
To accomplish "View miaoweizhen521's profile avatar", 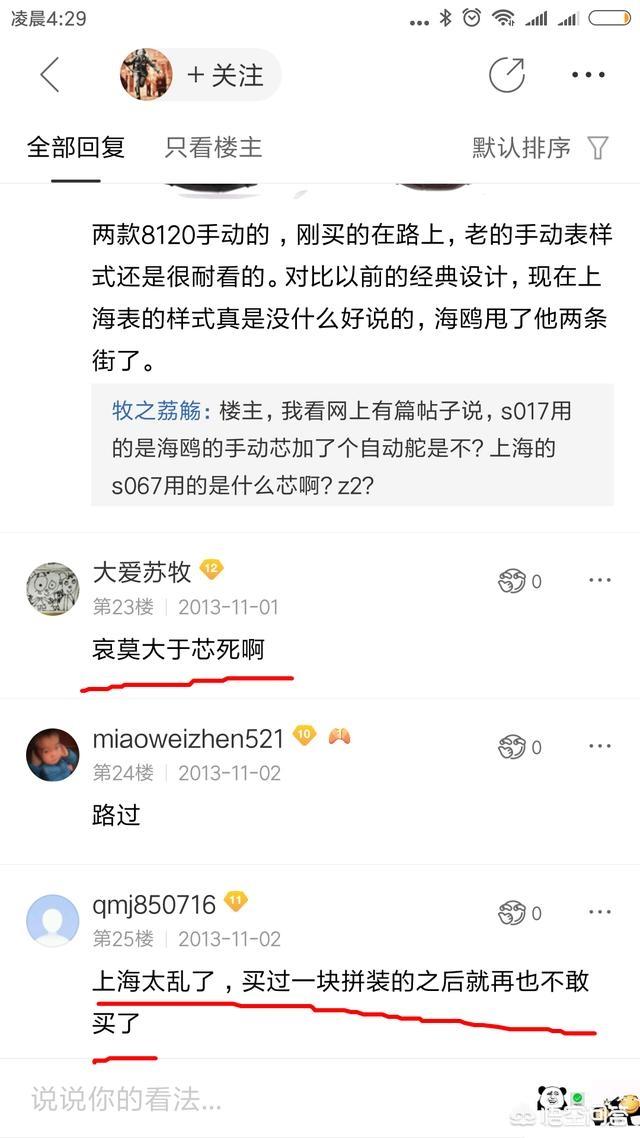I will (x=52, y=754).
